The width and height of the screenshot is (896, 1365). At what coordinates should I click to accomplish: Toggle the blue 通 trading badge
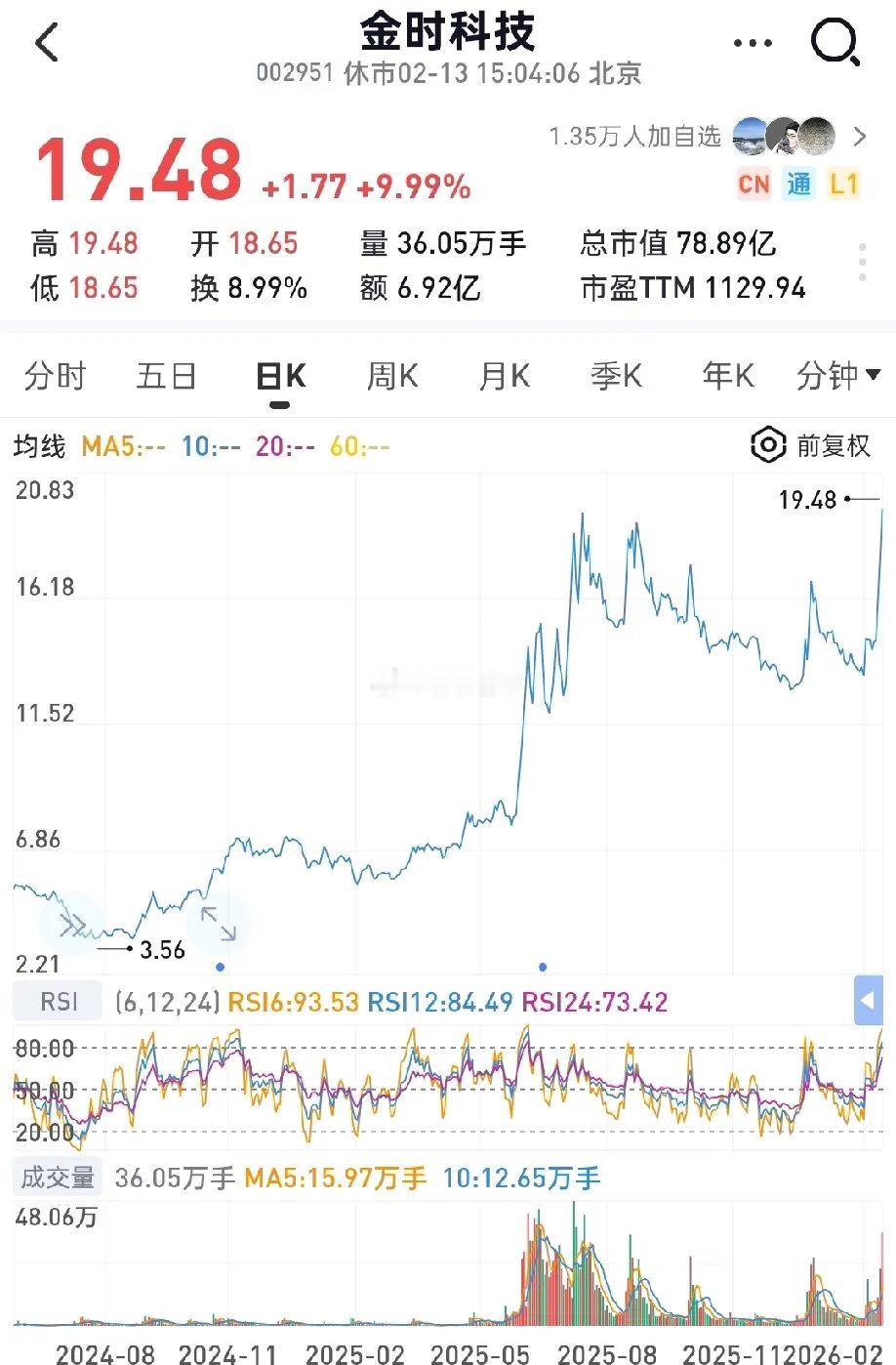point(798,185)
